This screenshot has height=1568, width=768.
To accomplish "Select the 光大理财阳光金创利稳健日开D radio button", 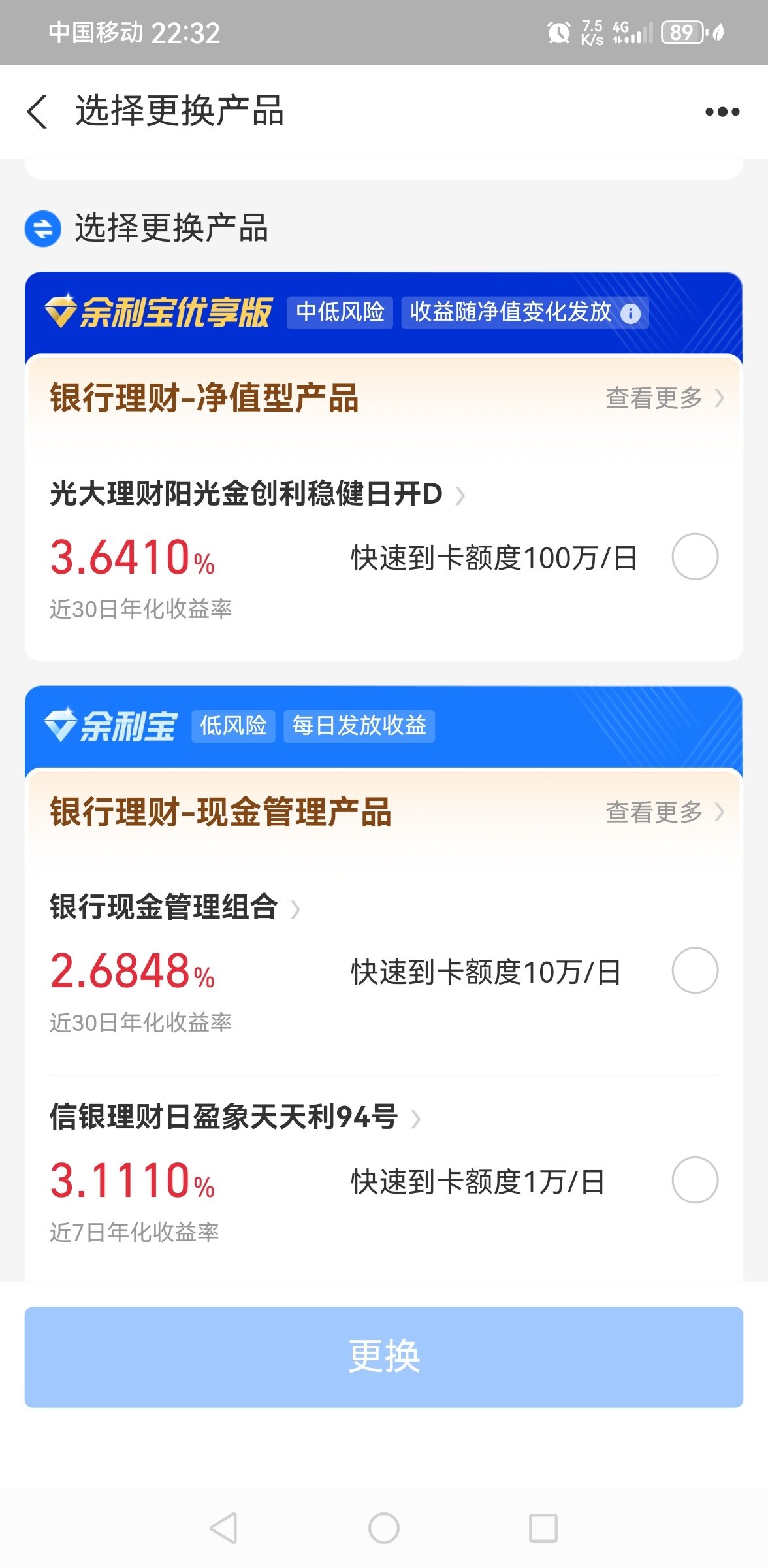I will [x=695, y=557].
